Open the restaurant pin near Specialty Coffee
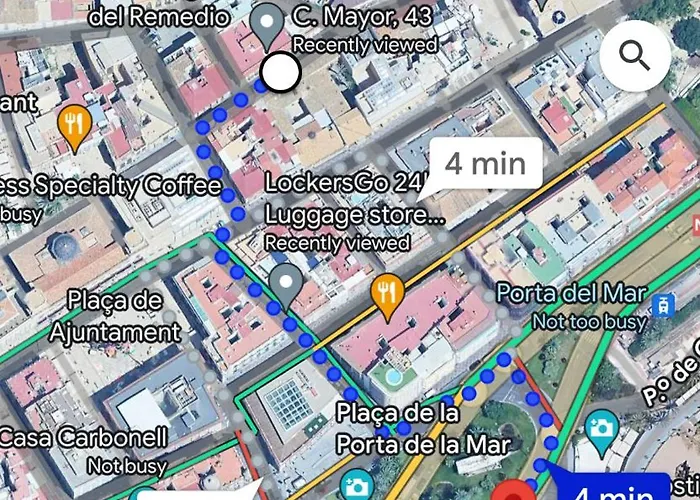700x500 pixels. tap(74, 126)
